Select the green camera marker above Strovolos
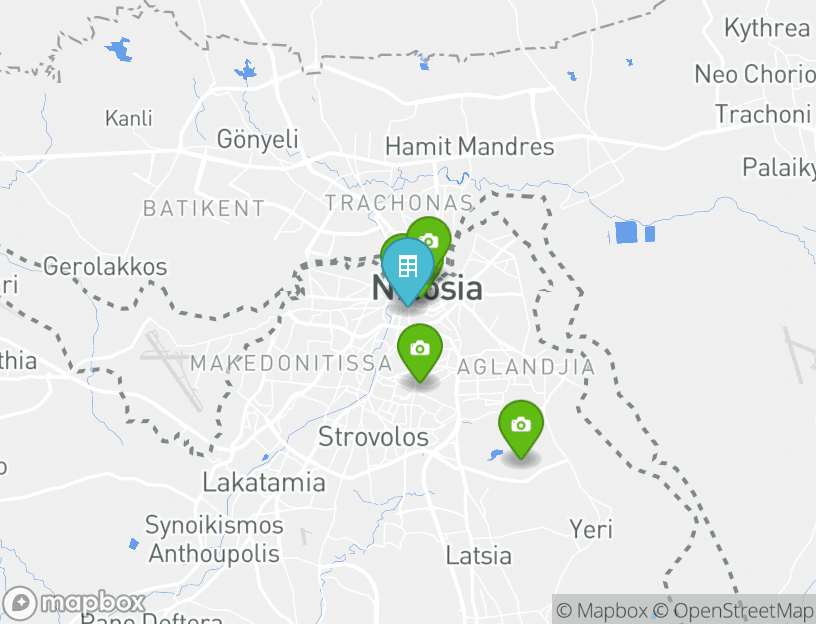Image resolution: width=816 pixels, height=624 pixels. 420,349
